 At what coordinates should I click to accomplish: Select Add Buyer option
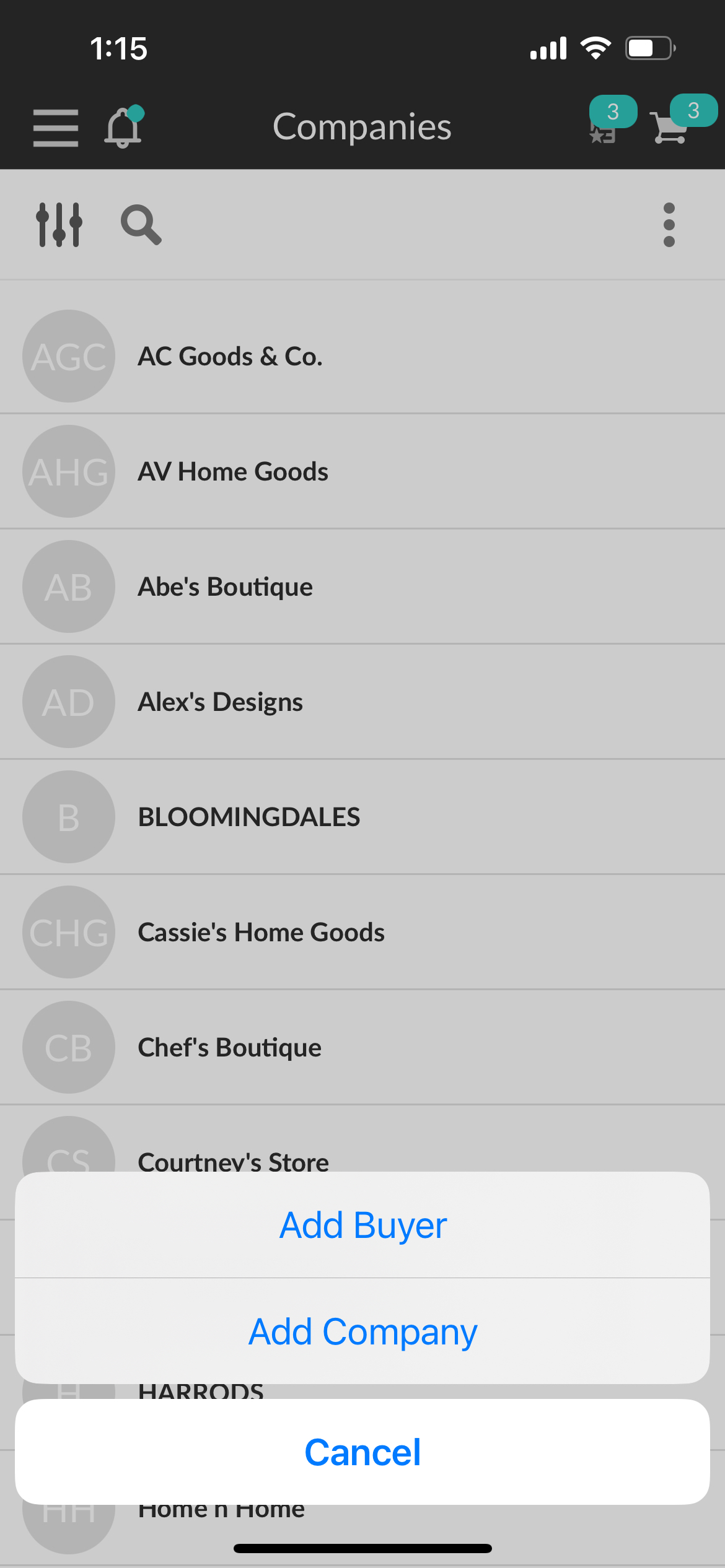pos(362,1225)
